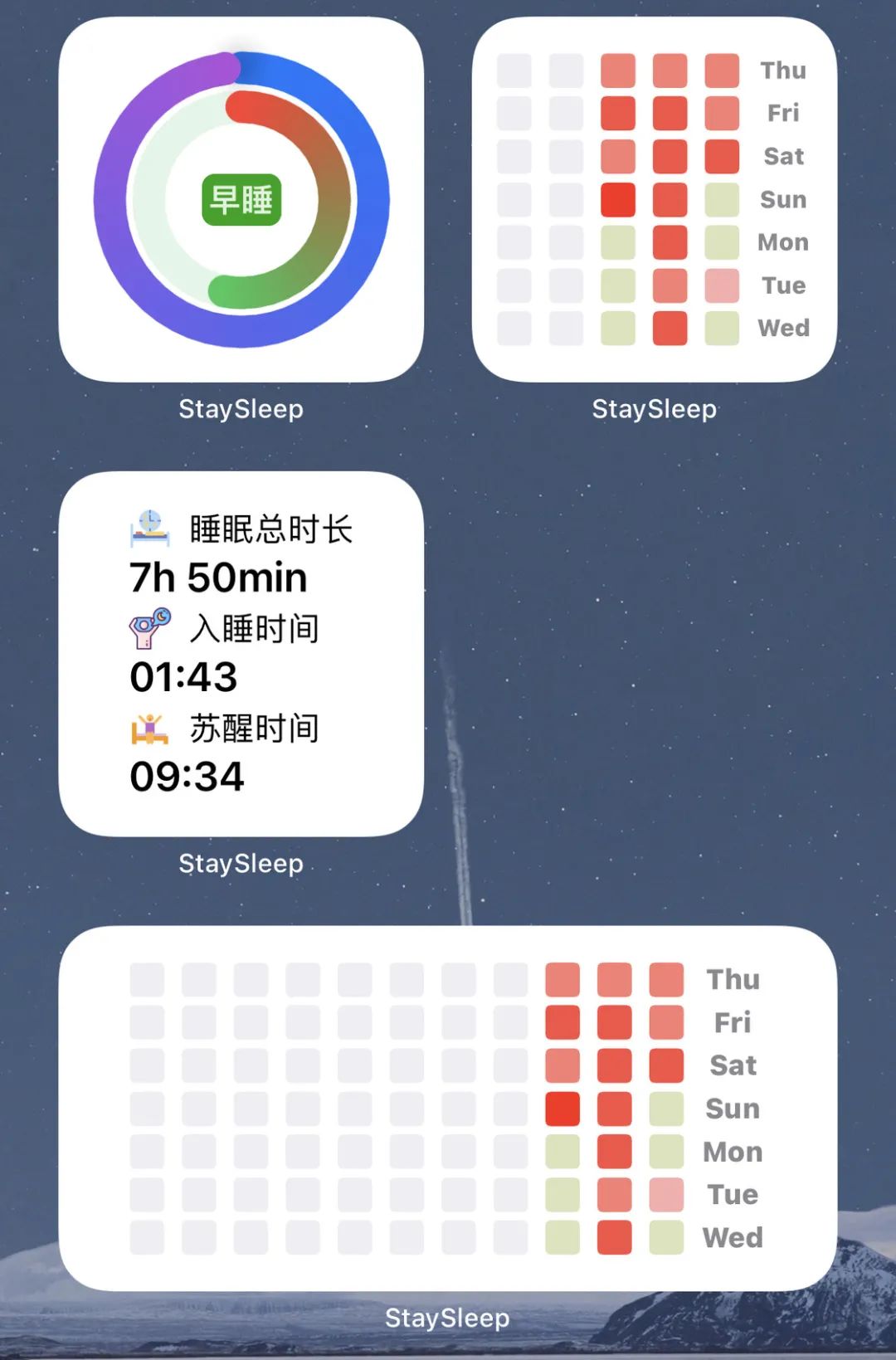This screenshot has height=1360, width=896.
Task: Open the small StaySleep weekly heatmap widget
Action: [x=654, y=199]
